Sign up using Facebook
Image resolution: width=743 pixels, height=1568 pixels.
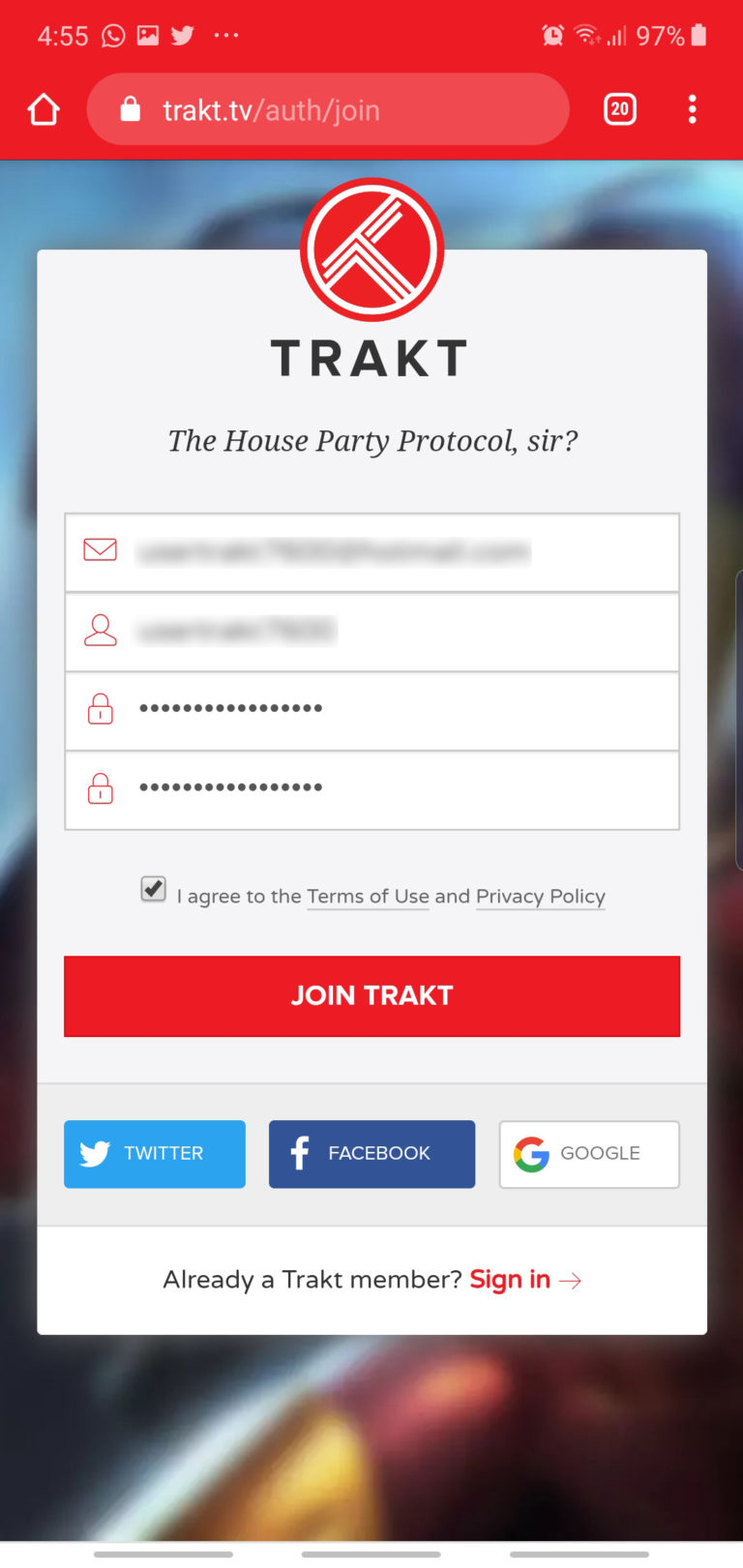click(x=371, y=1154)
